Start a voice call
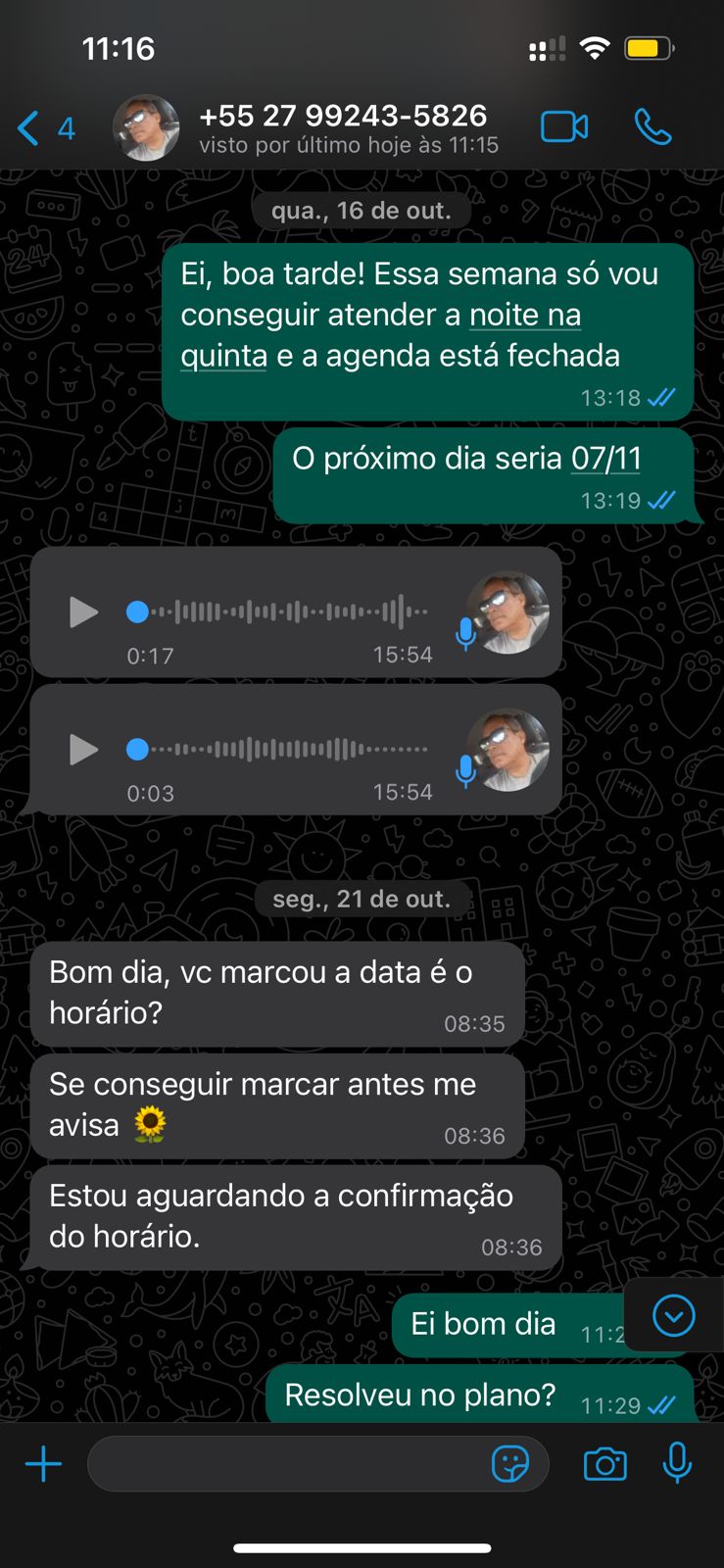This screenshot has width=724, height=1568. [652, 127]
